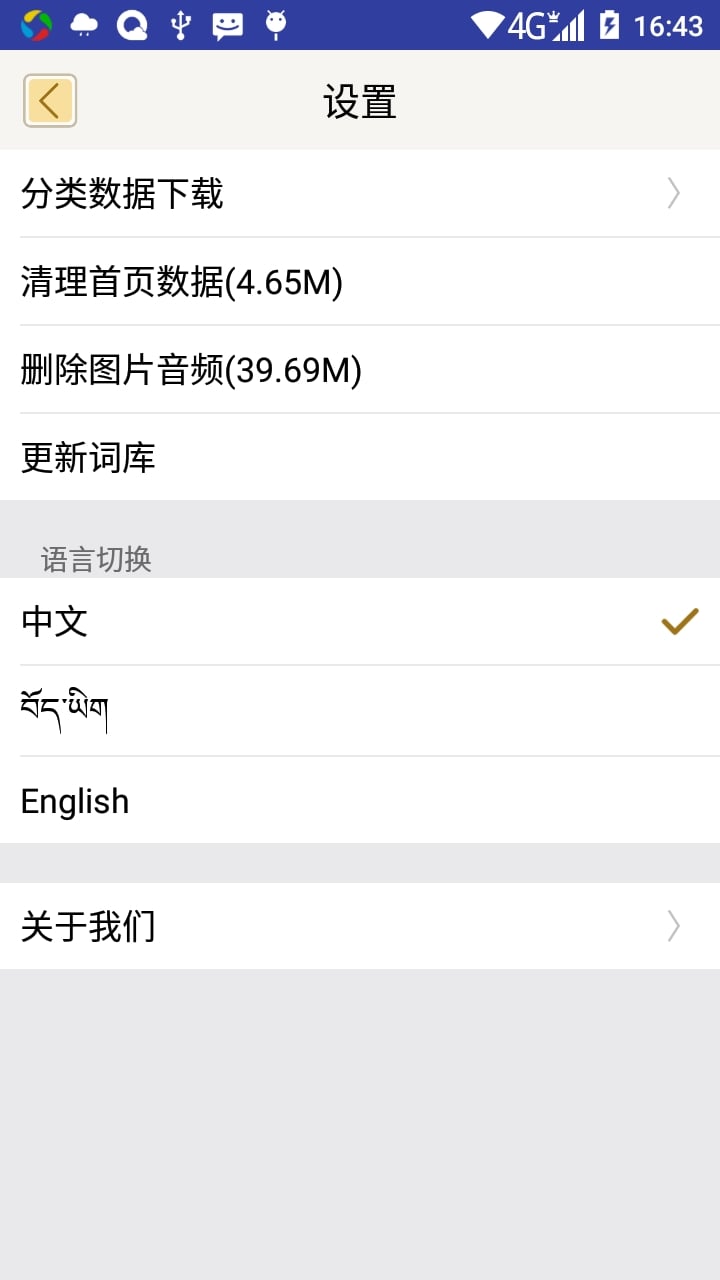Image resolution: width=720 pixels, height=1280 pixels.
Task: Tap the 语言切换 section header
Action: pyautogui.click(x=96, y=560)
